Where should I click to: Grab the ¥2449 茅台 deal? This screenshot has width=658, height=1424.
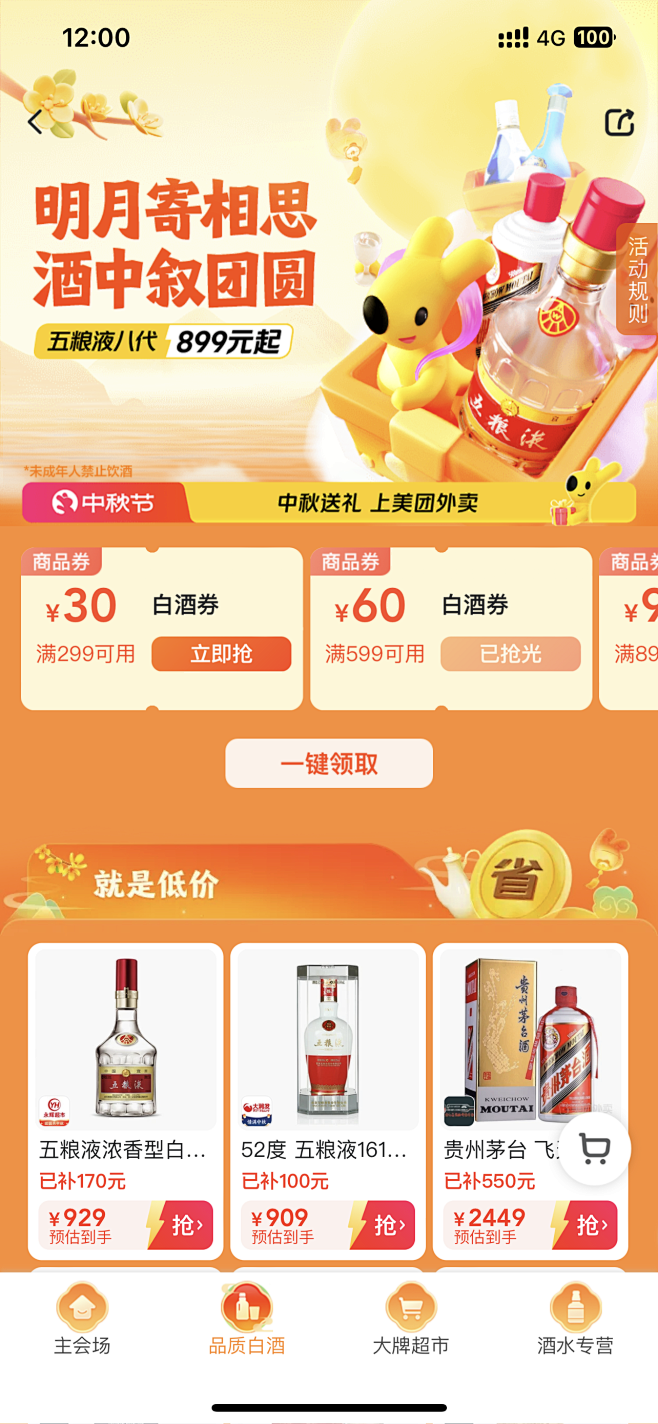pos(585,1225)
